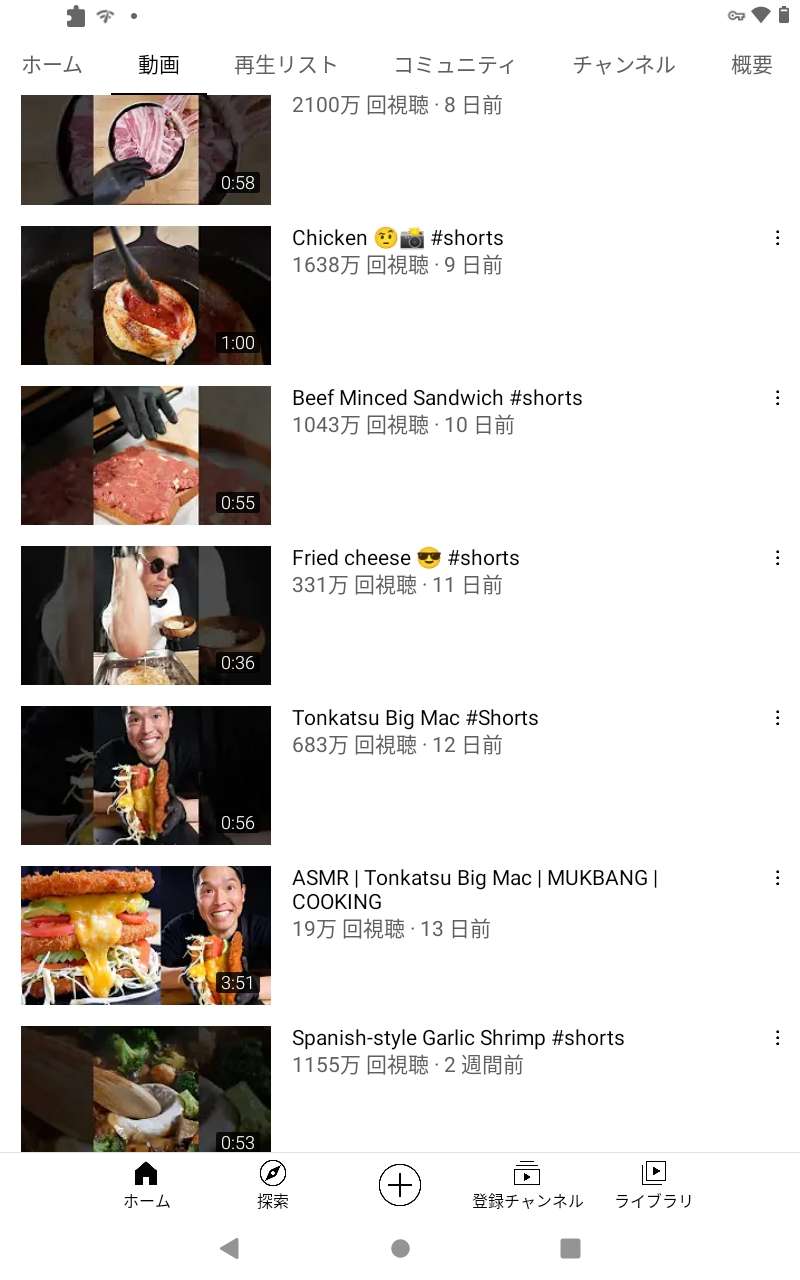This screenshot has width=800, height=1280.
Task: Tap the create plus button
Action: [400, 1185]
